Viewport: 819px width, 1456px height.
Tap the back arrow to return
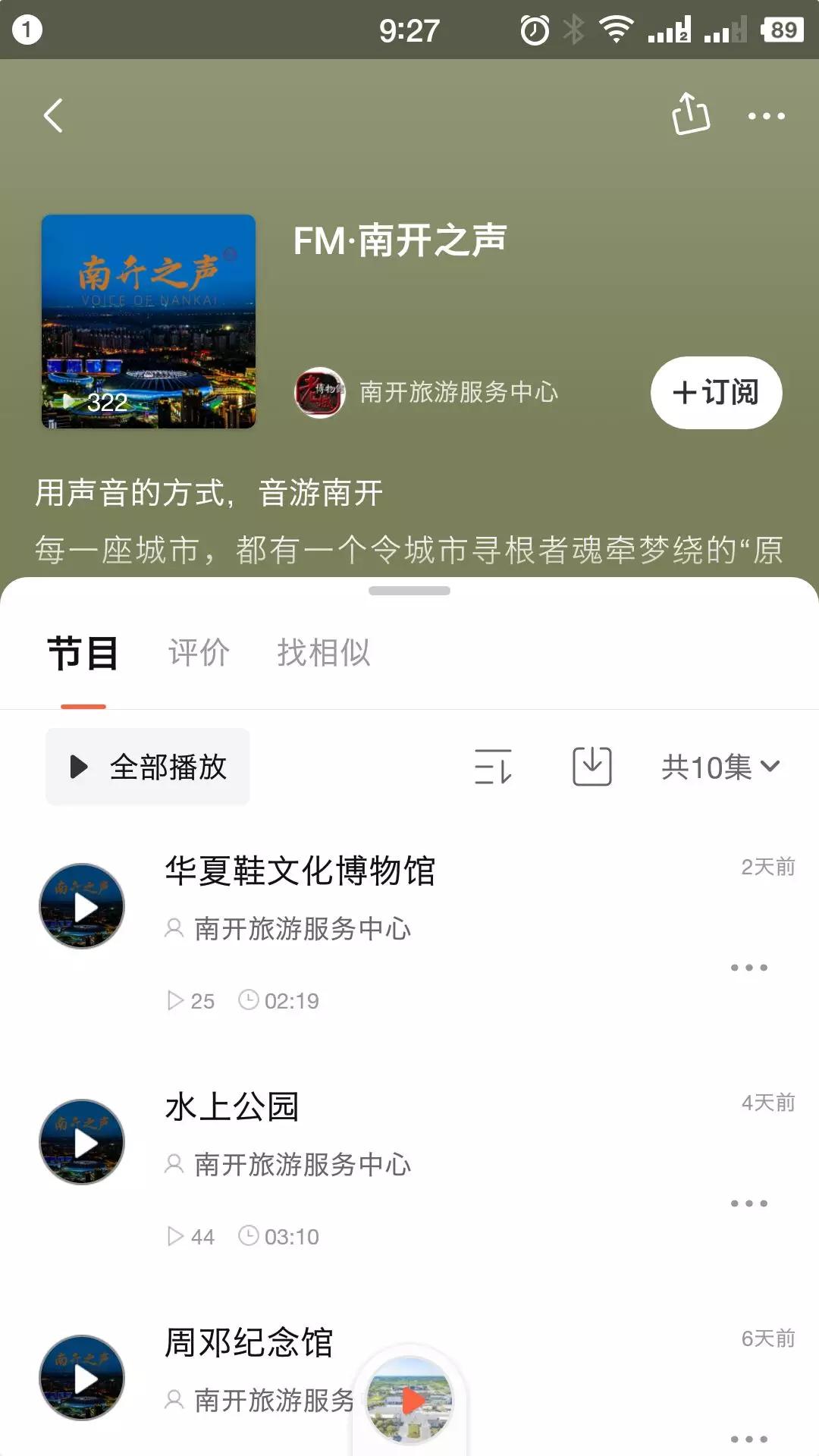point(53,115)
